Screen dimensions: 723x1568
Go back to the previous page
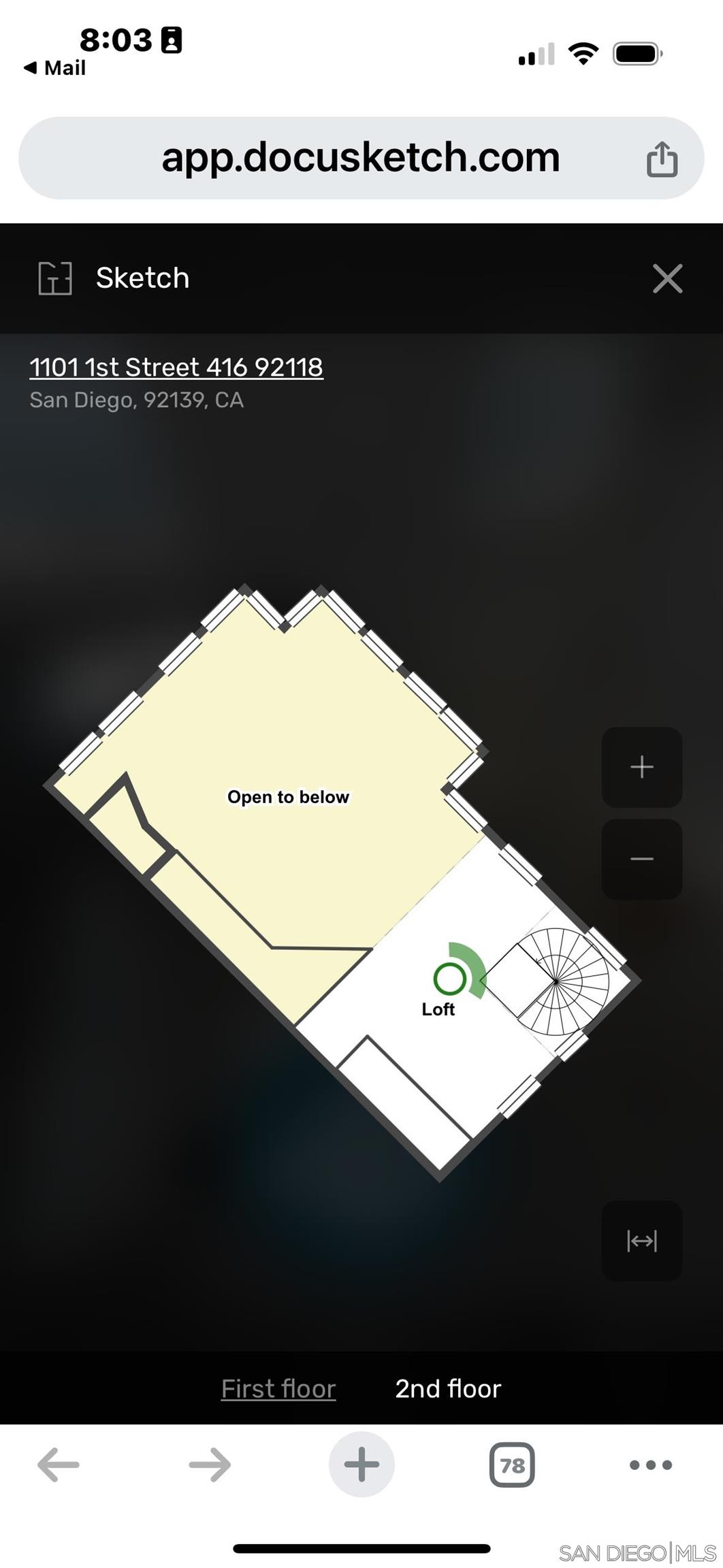click(x=59, y=1465)
